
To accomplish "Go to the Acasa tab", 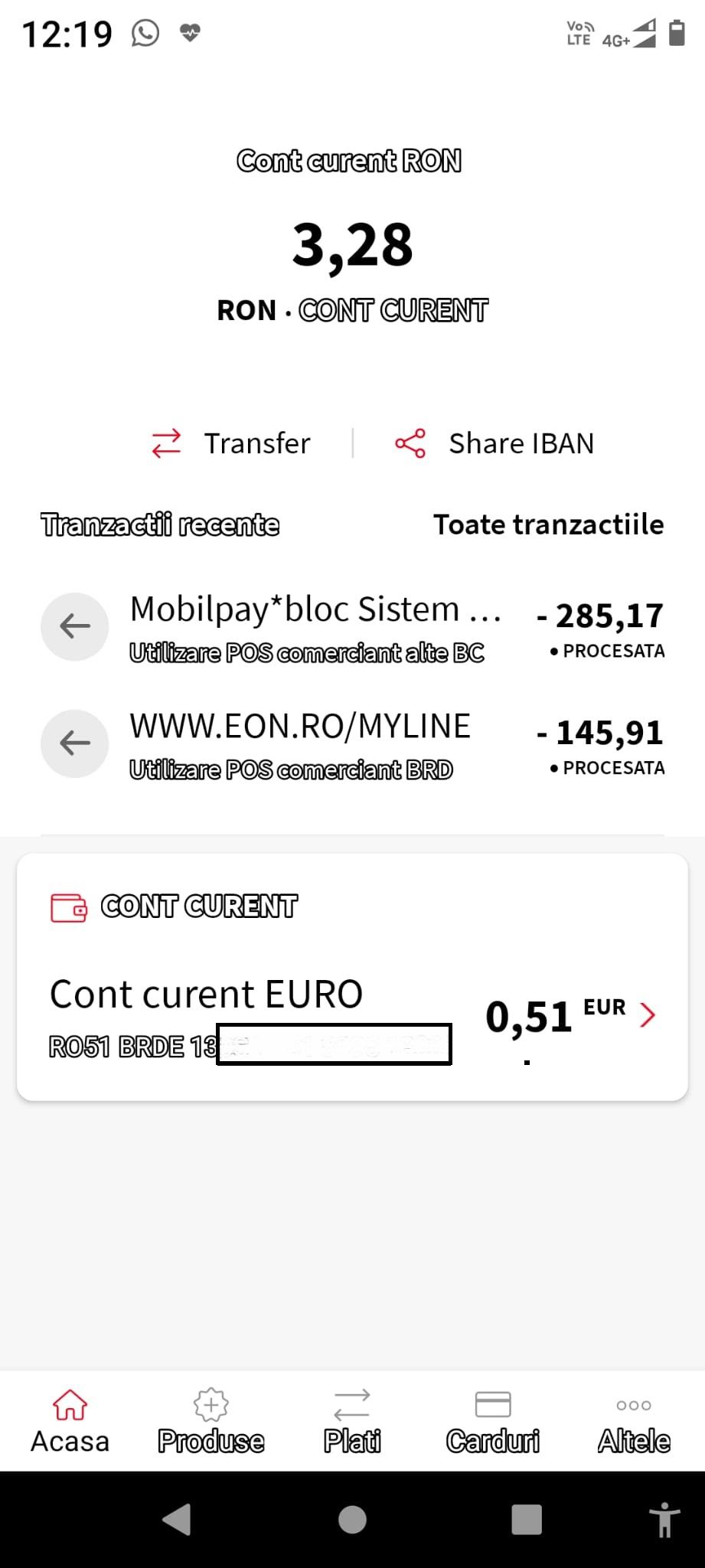I will pos(70,1421).
